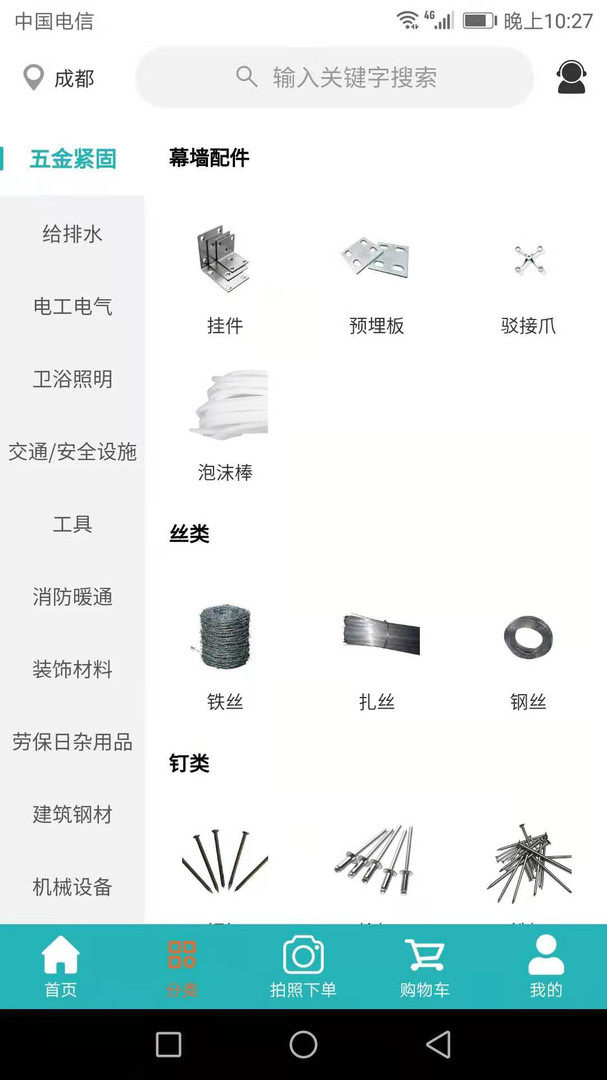The image size is (607, 1080).
Task: Change the city from 成都
Action: 59,78
